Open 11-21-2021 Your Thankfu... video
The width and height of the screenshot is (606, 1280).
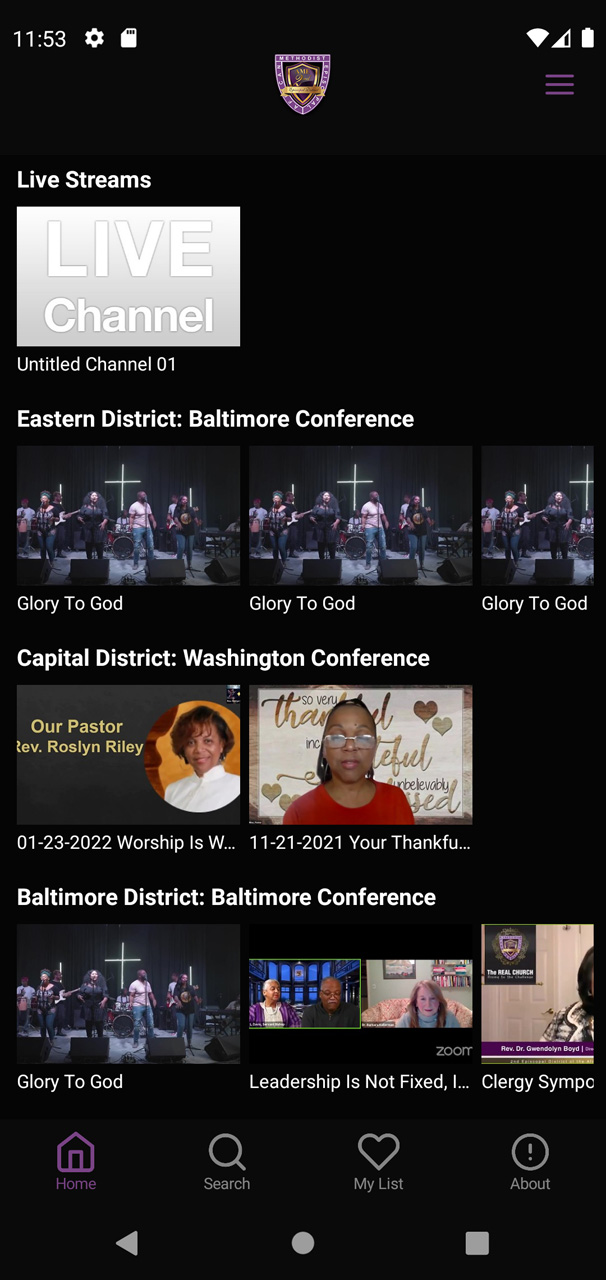click(x=360, y=754)
